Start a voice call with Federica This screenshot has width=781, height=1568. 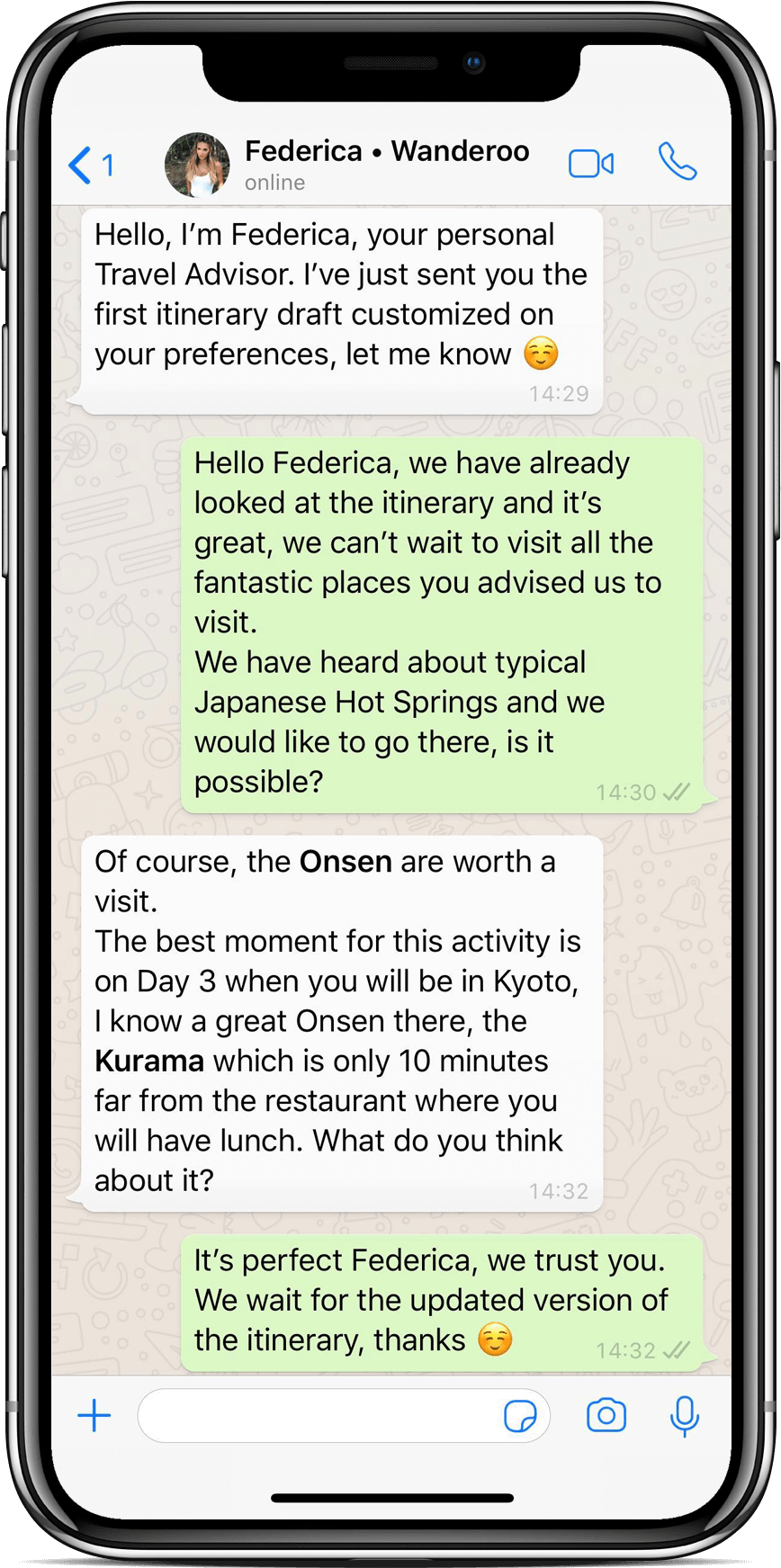[677, 163]
